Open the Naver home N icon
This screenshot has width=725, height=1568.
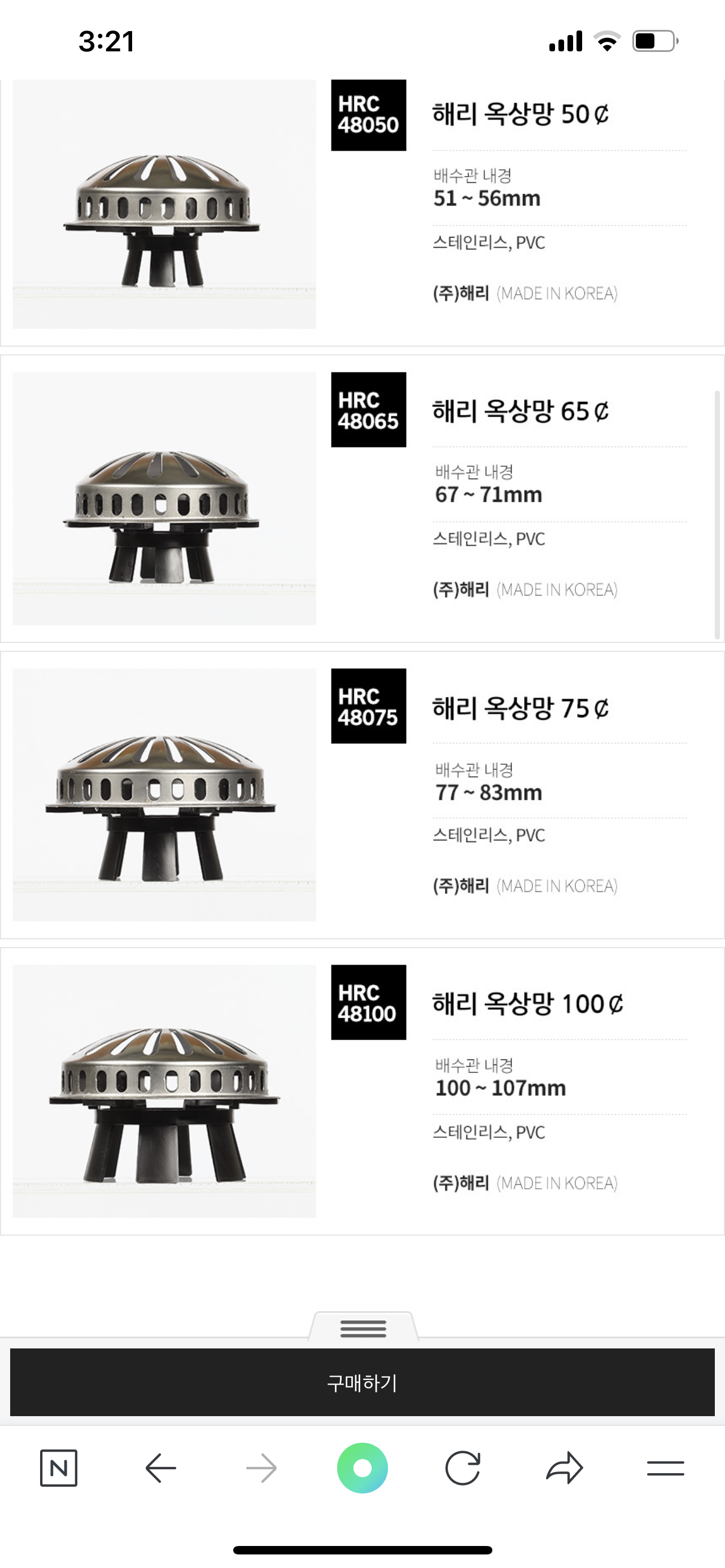coord(58,1468)
